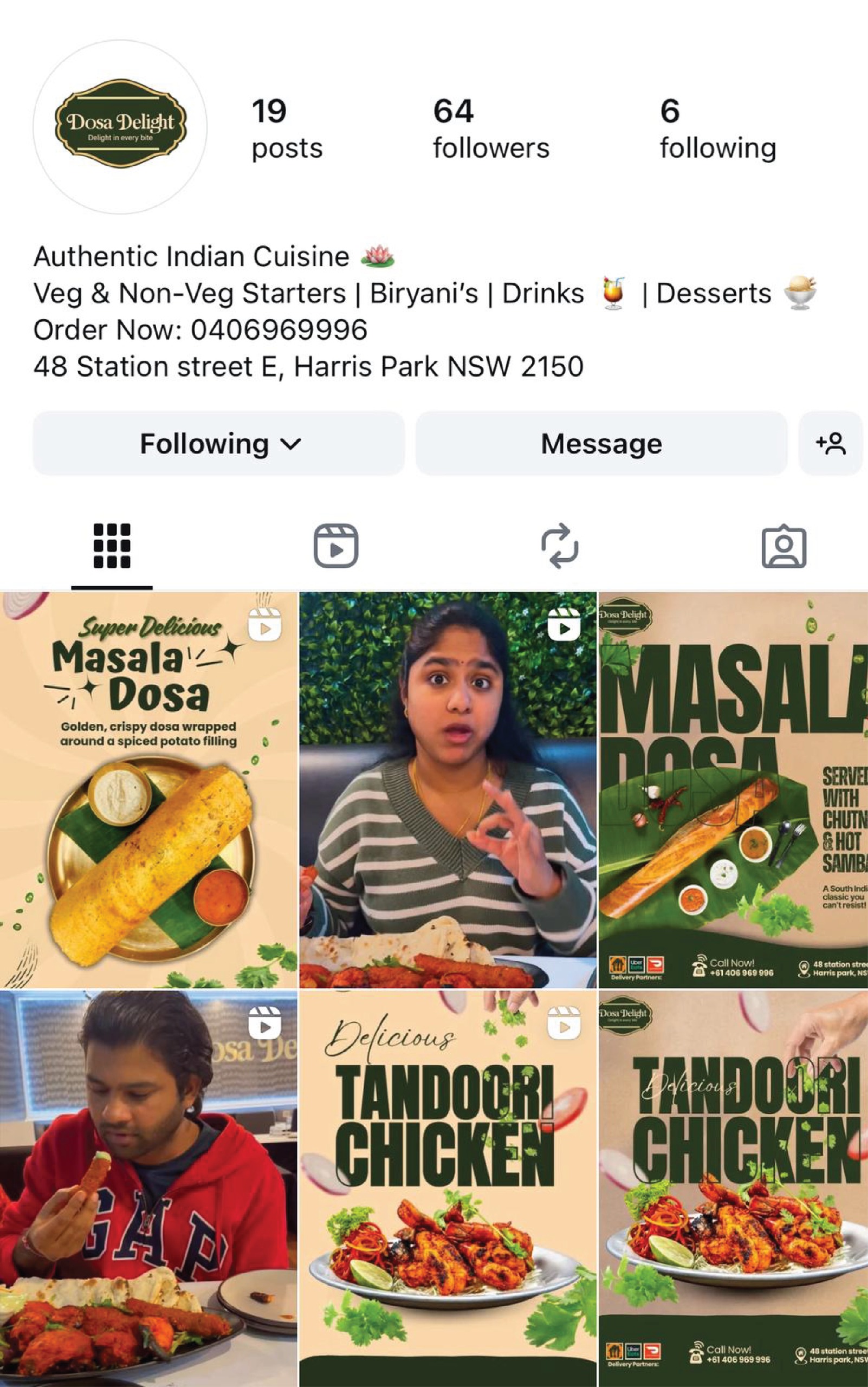This screenshot has width=868, height=1387.
Task: Open the Following dropdown button
Action: coord(219,444)
